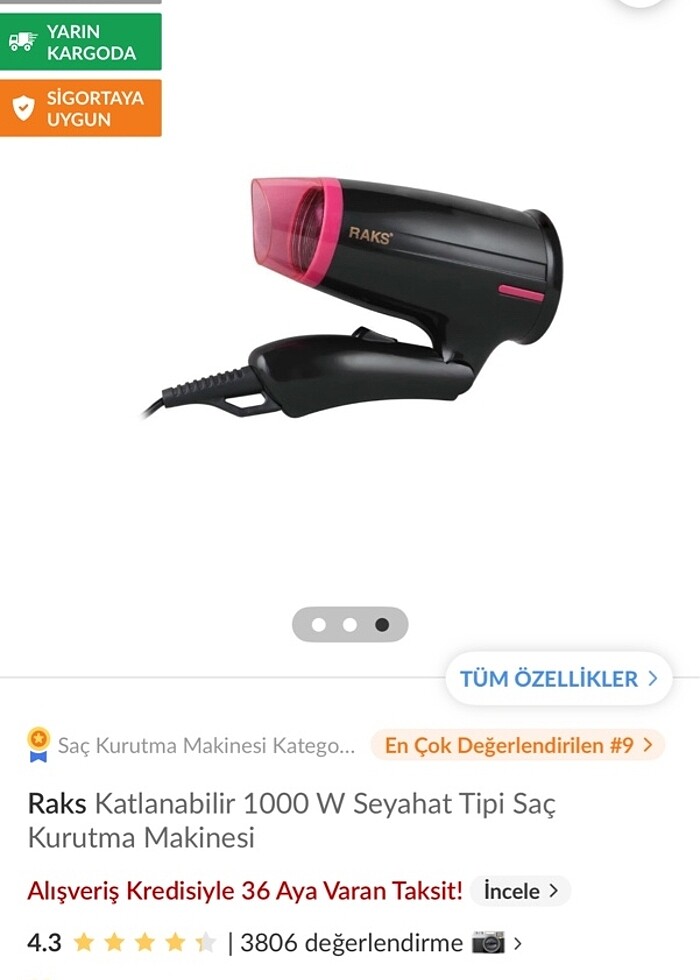
Task: Open En Çok Değerlendirilen #9 ranking chip
Action: pyautogui.click(x=517, y=745)
